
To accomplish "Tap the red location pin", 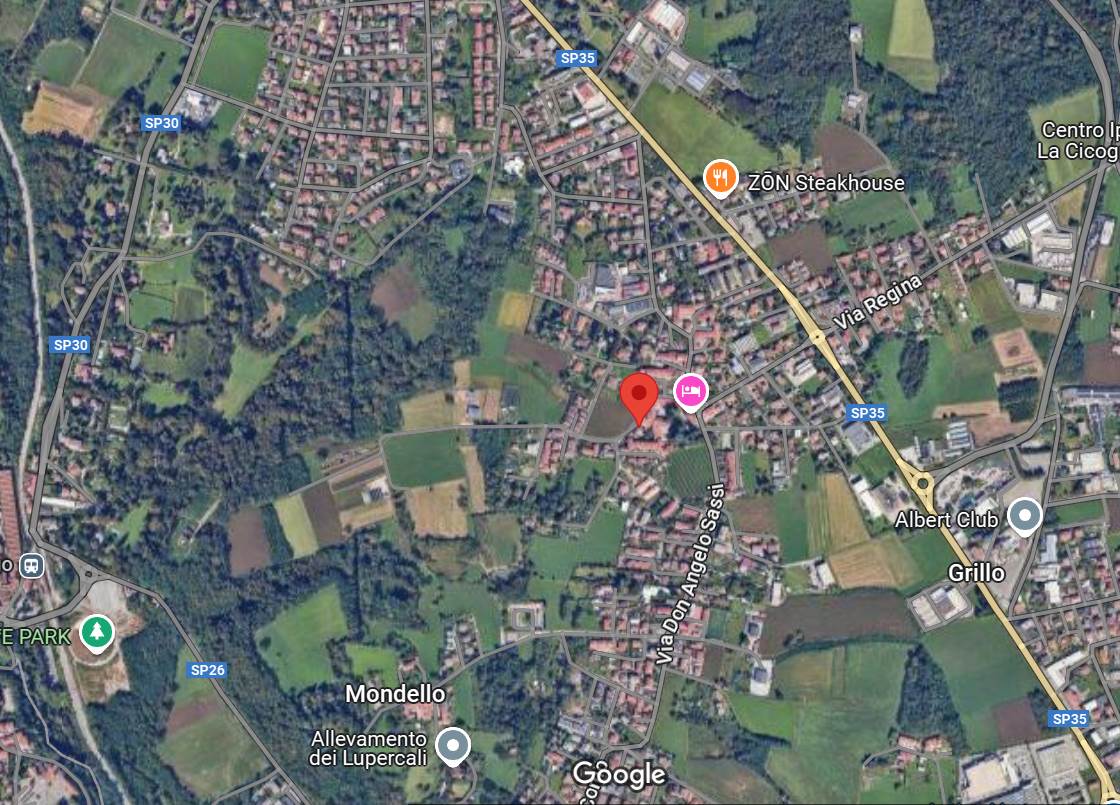I will 639,396.
